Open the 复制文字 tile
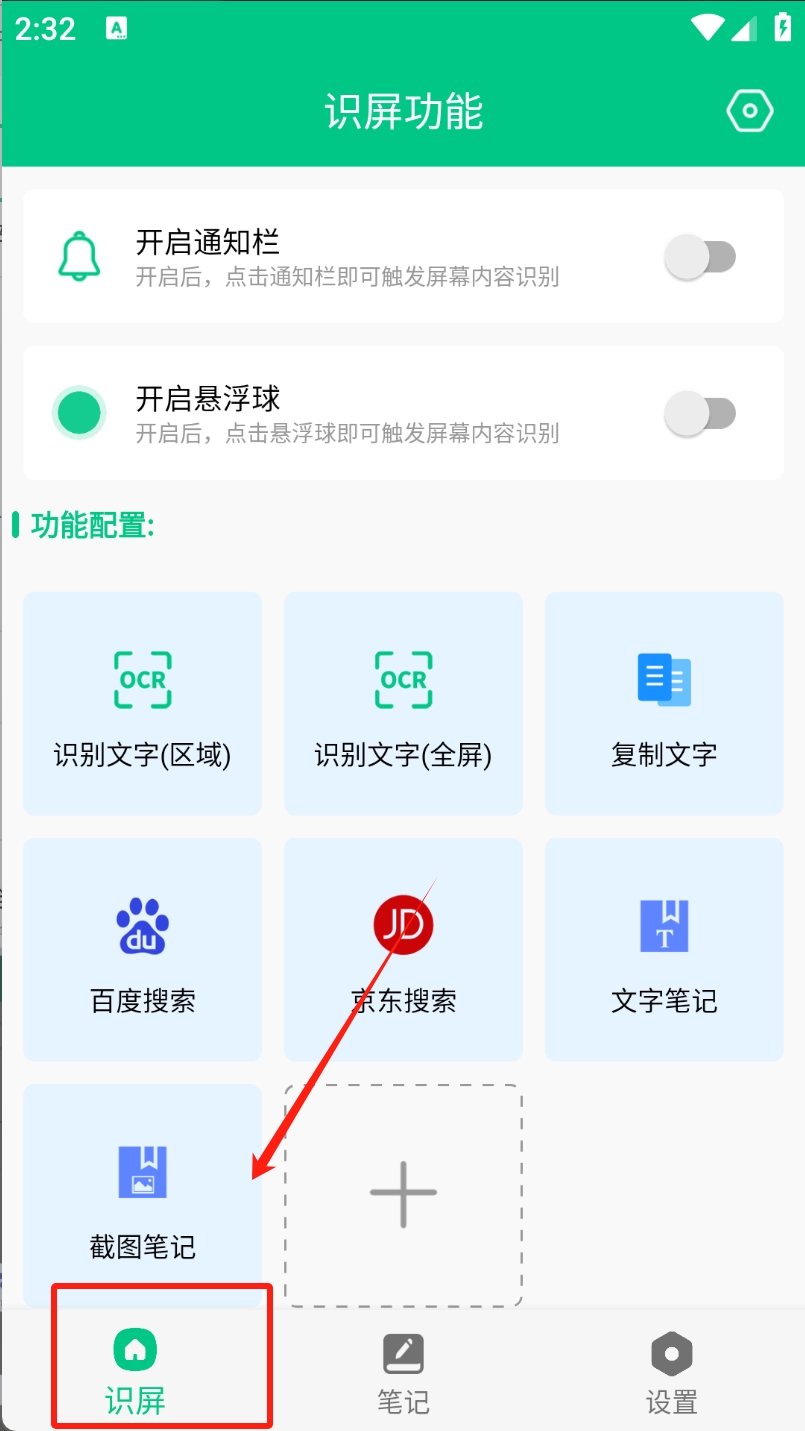Viewport: 805px width, 1431px height. coord(664,703)
